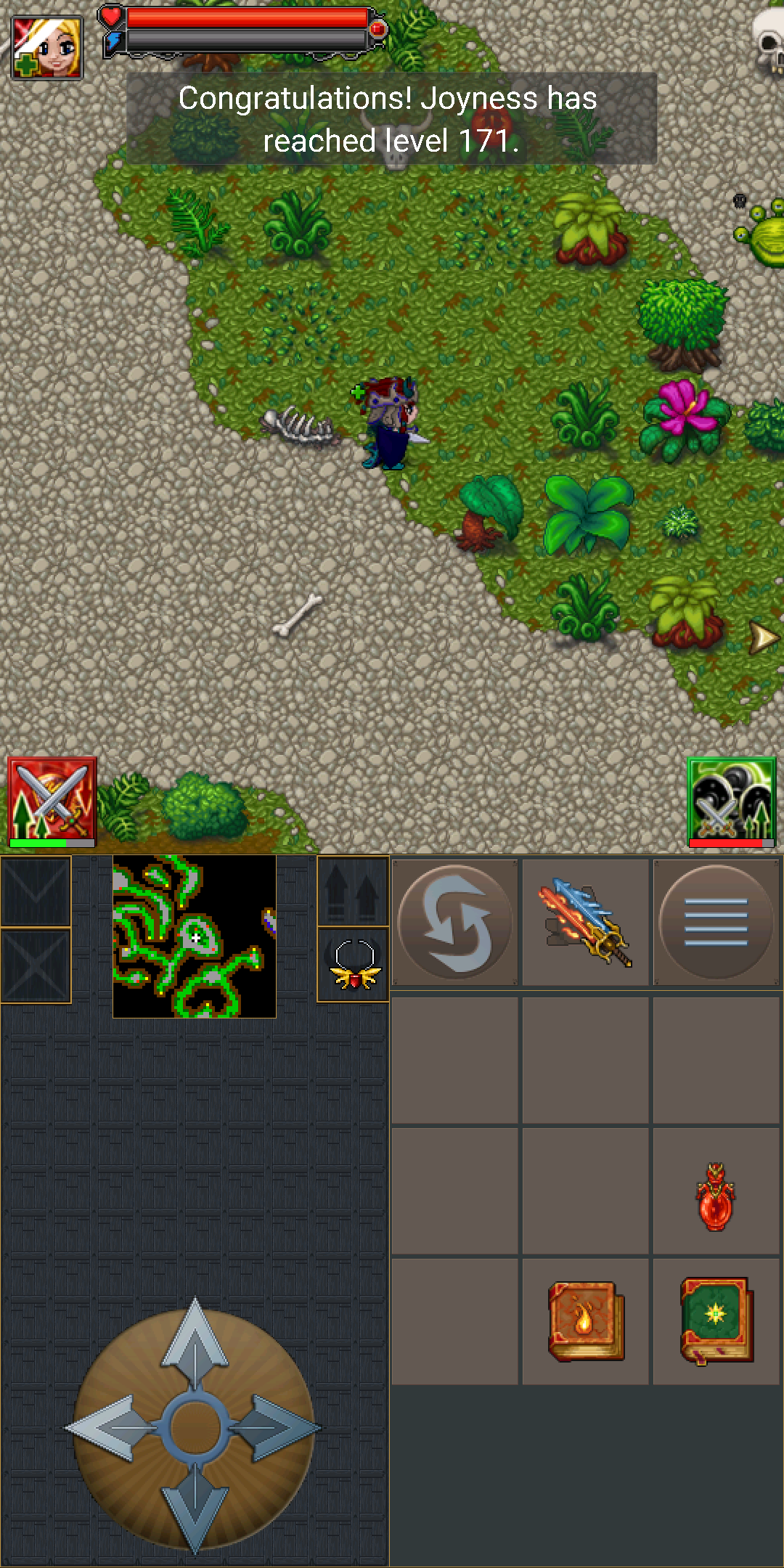784x1568 pixels.
Task: Move up with the d-pad arrow
Action: click(194, 1343)
